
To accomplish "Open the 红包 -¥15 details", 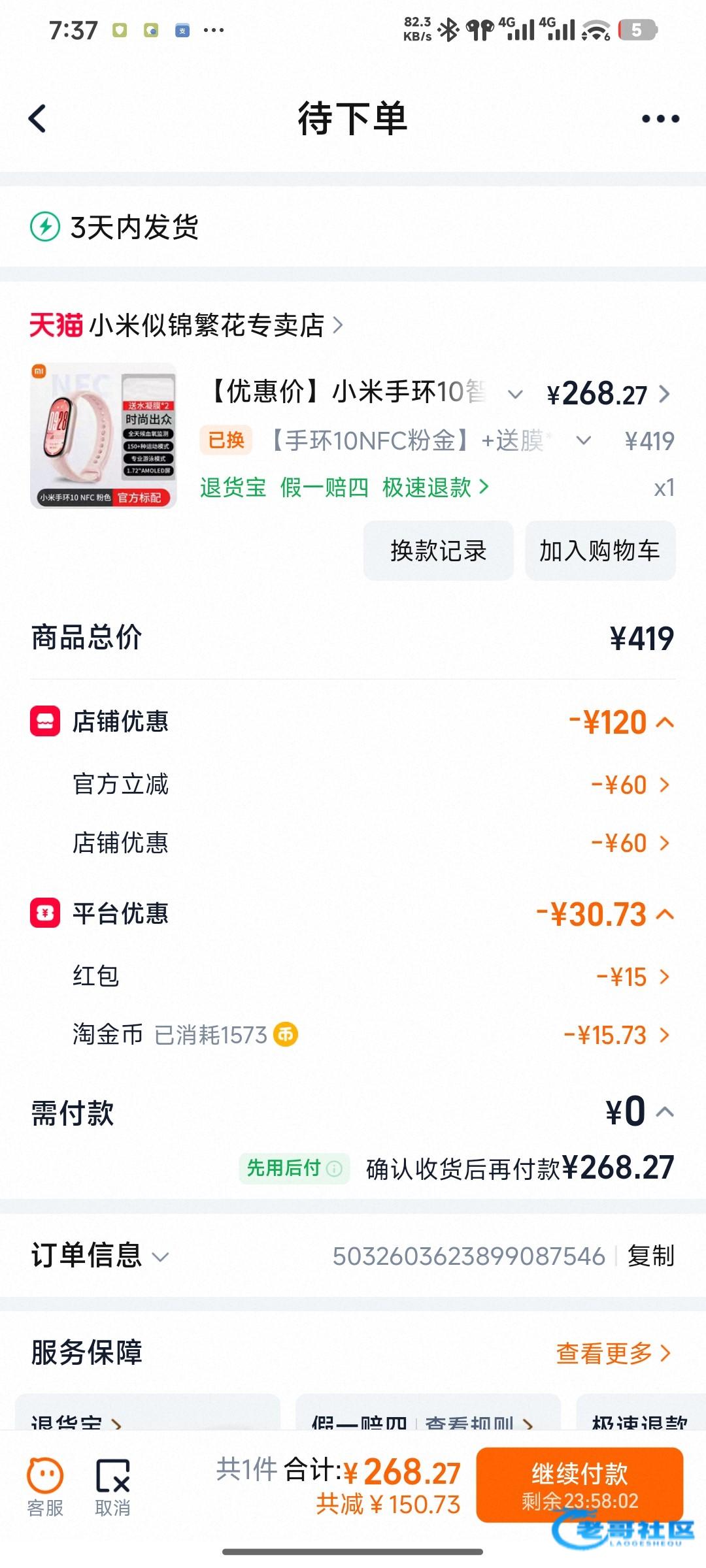I will (633, 977).
